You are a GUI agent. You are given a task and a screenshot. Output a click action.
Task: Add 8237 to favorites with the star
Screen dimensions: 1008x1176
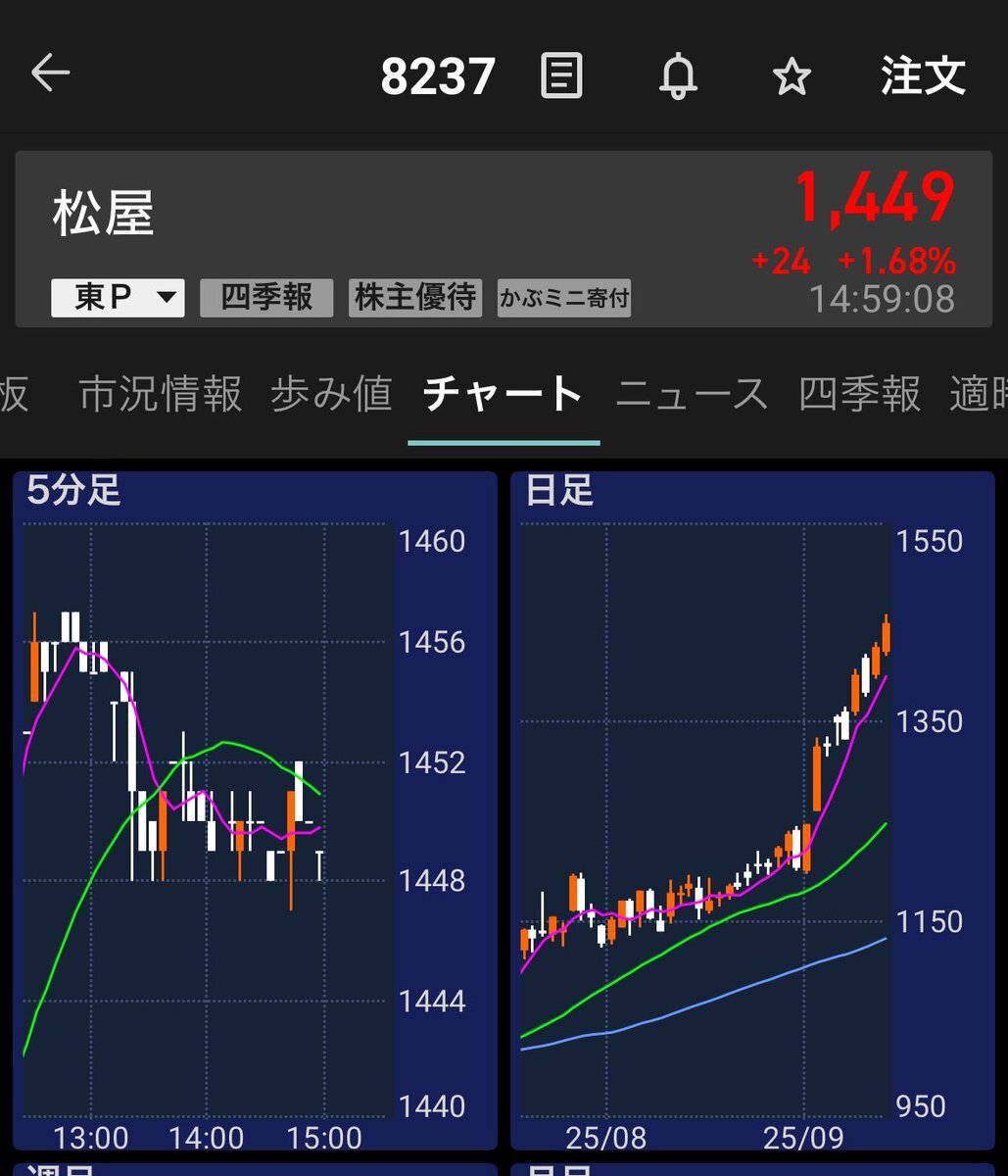pyautogui.click(x=792, y=76)
